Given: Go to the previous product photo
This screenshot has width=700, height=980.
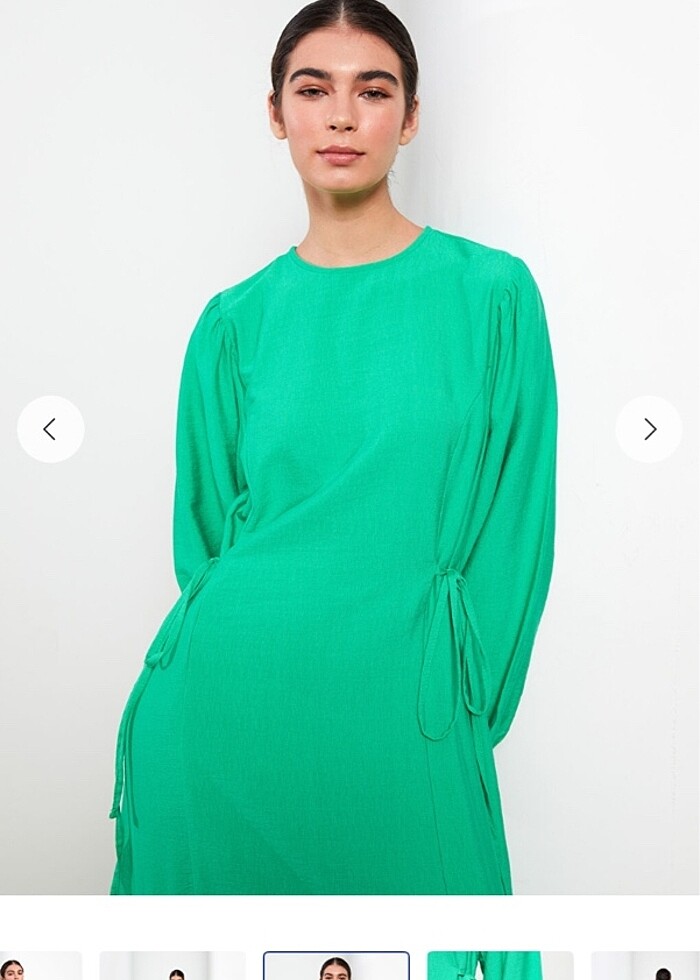Looking at the screenshot, I should pyautogui.click(x=50, y=429).
